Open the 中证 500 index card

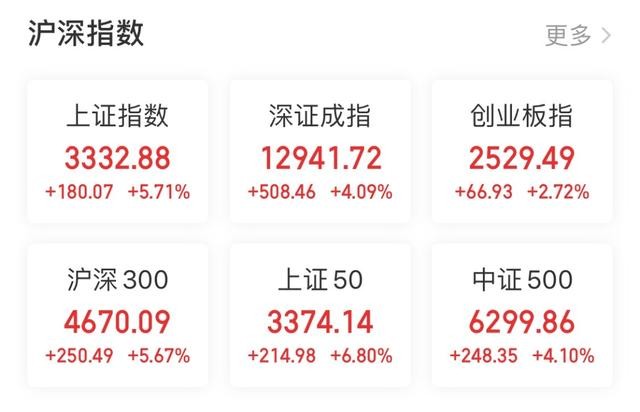click(521, 314)
